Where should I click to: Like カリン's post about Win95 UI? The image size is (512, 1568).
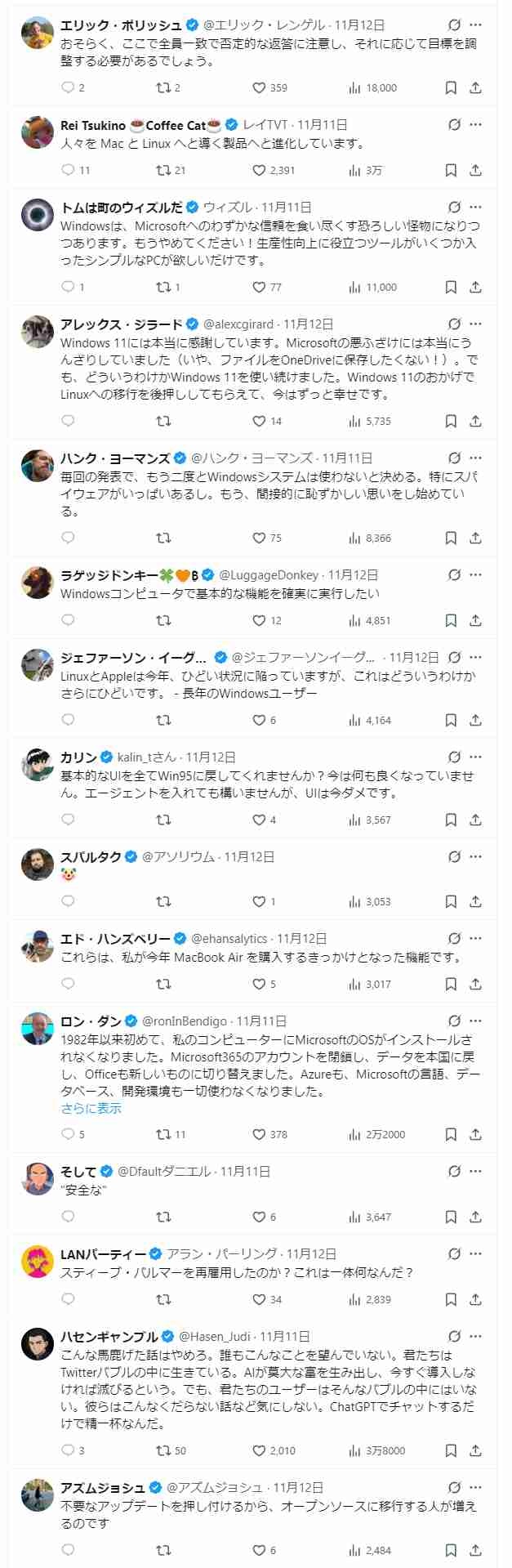pyautogui.click(x=259, y=820)
